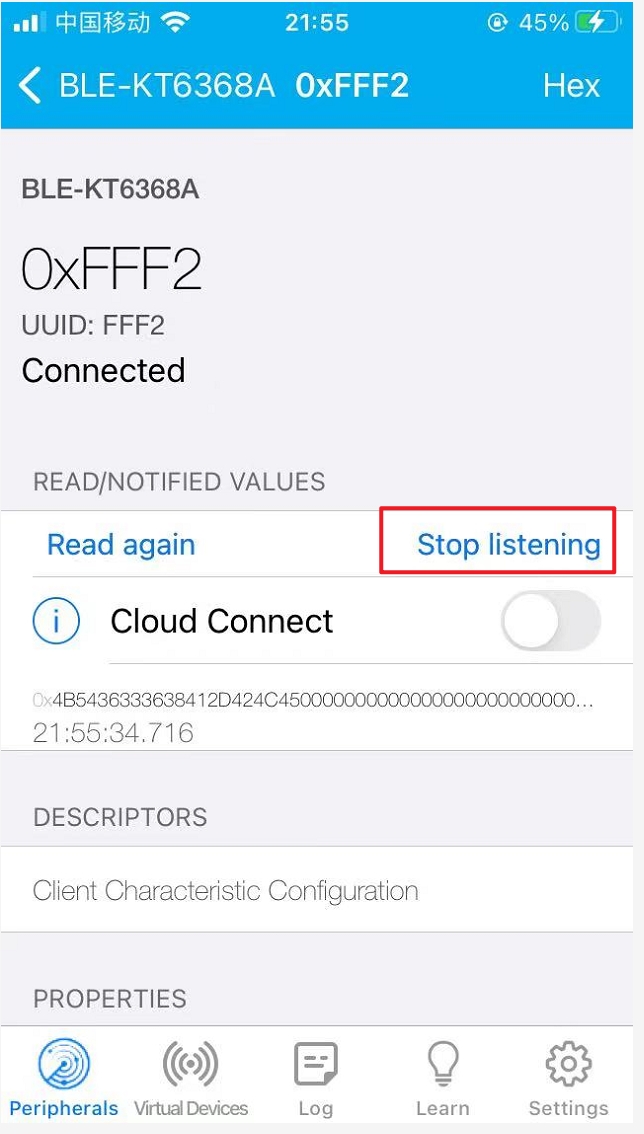The height and width of the screenshot is (1134, 644).
Task: Open Cloud Connect info icon
Action: (x=56, y=621)
